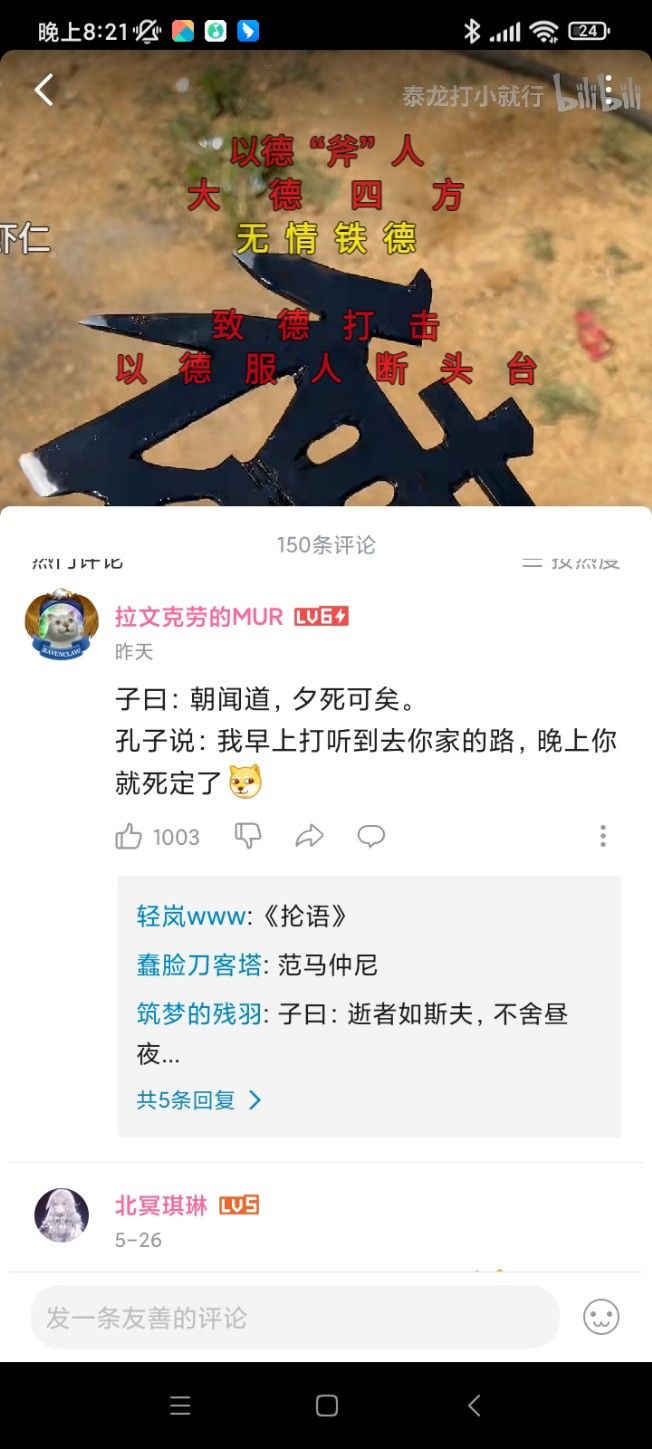Open the avatar of 拉文克劳的MUR

tap(62, 625)
